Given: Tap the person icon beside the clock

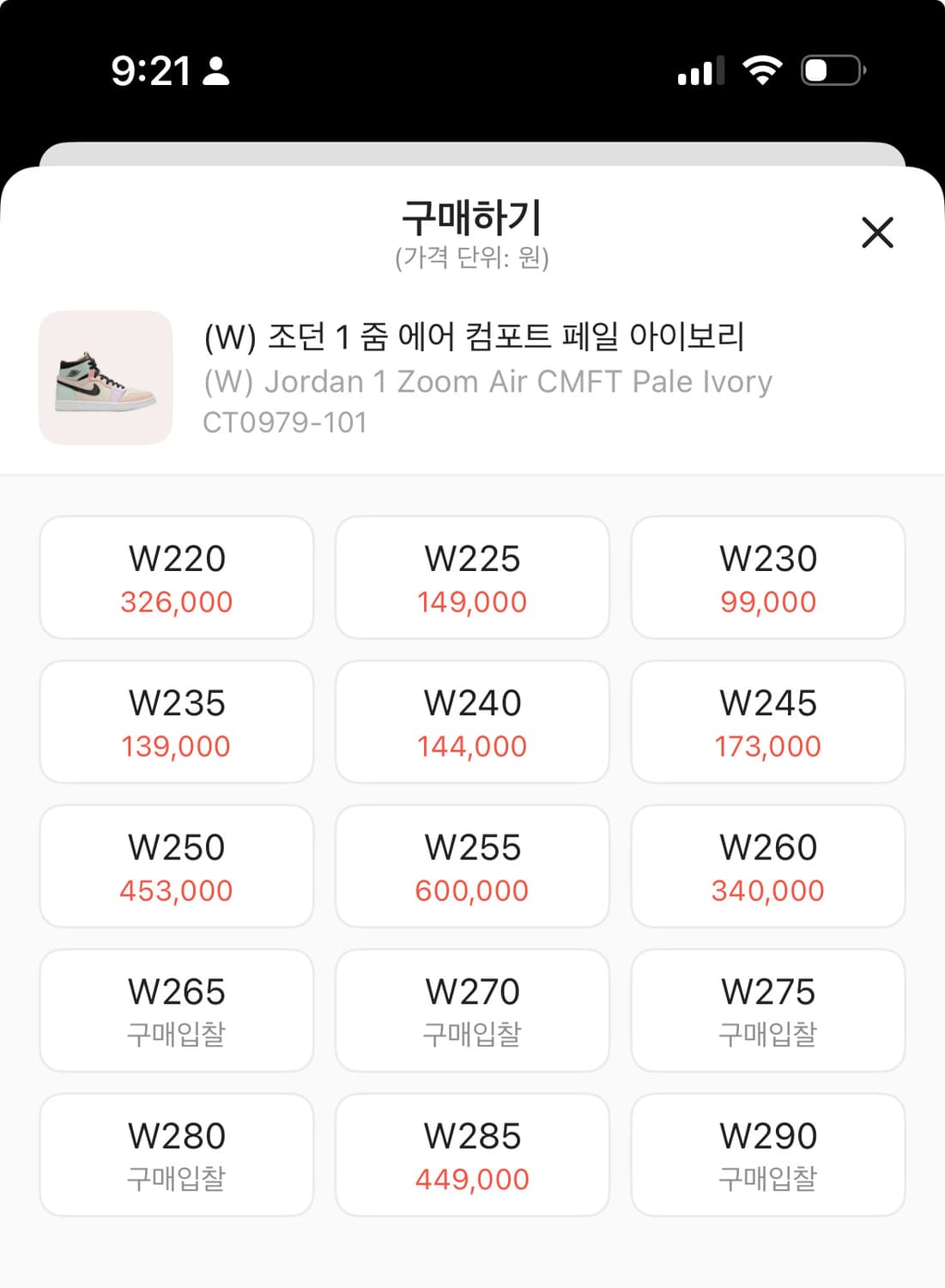Looking at the screenshot, I should [x=216, y=73].
